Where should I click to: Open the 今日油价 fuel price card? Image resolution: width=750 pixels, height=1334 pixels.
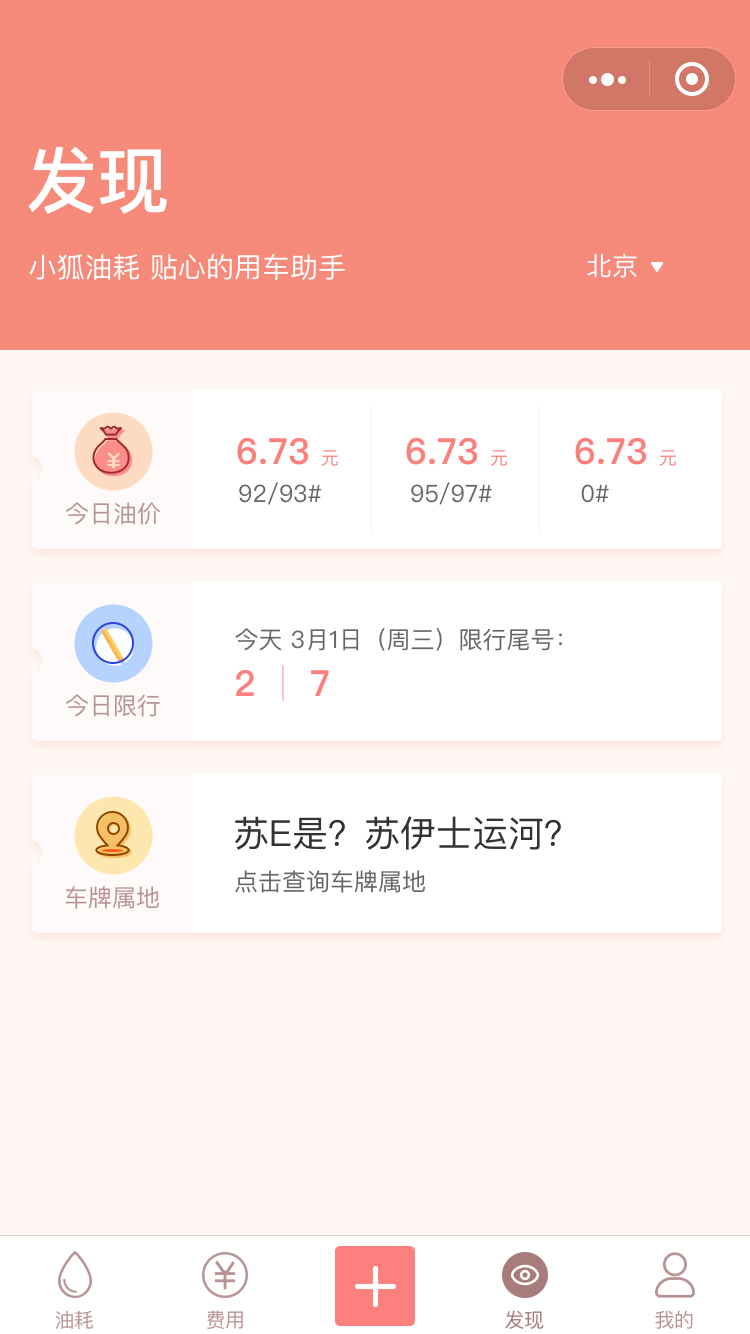point(377,469)
